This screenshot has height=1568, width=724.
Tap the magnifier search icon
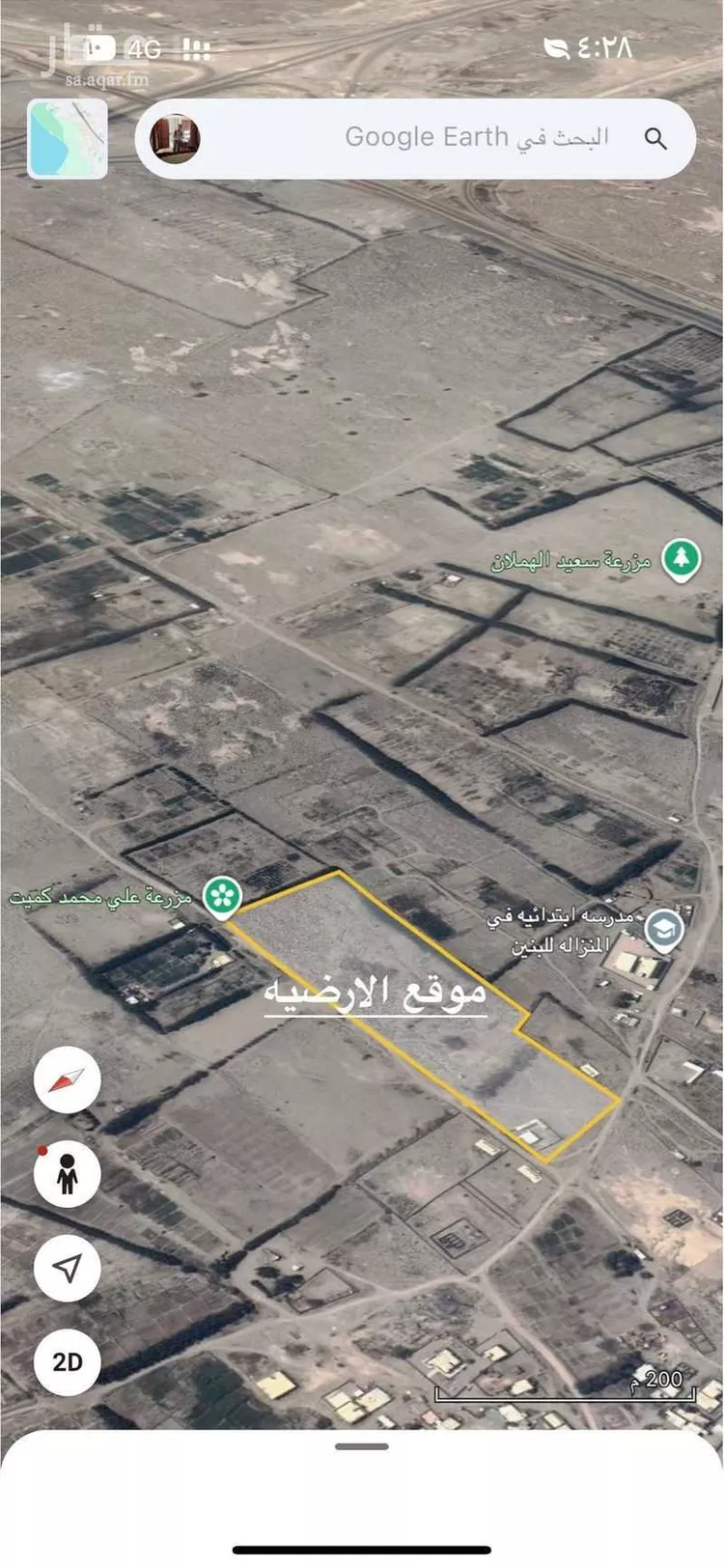click(655, 139)
